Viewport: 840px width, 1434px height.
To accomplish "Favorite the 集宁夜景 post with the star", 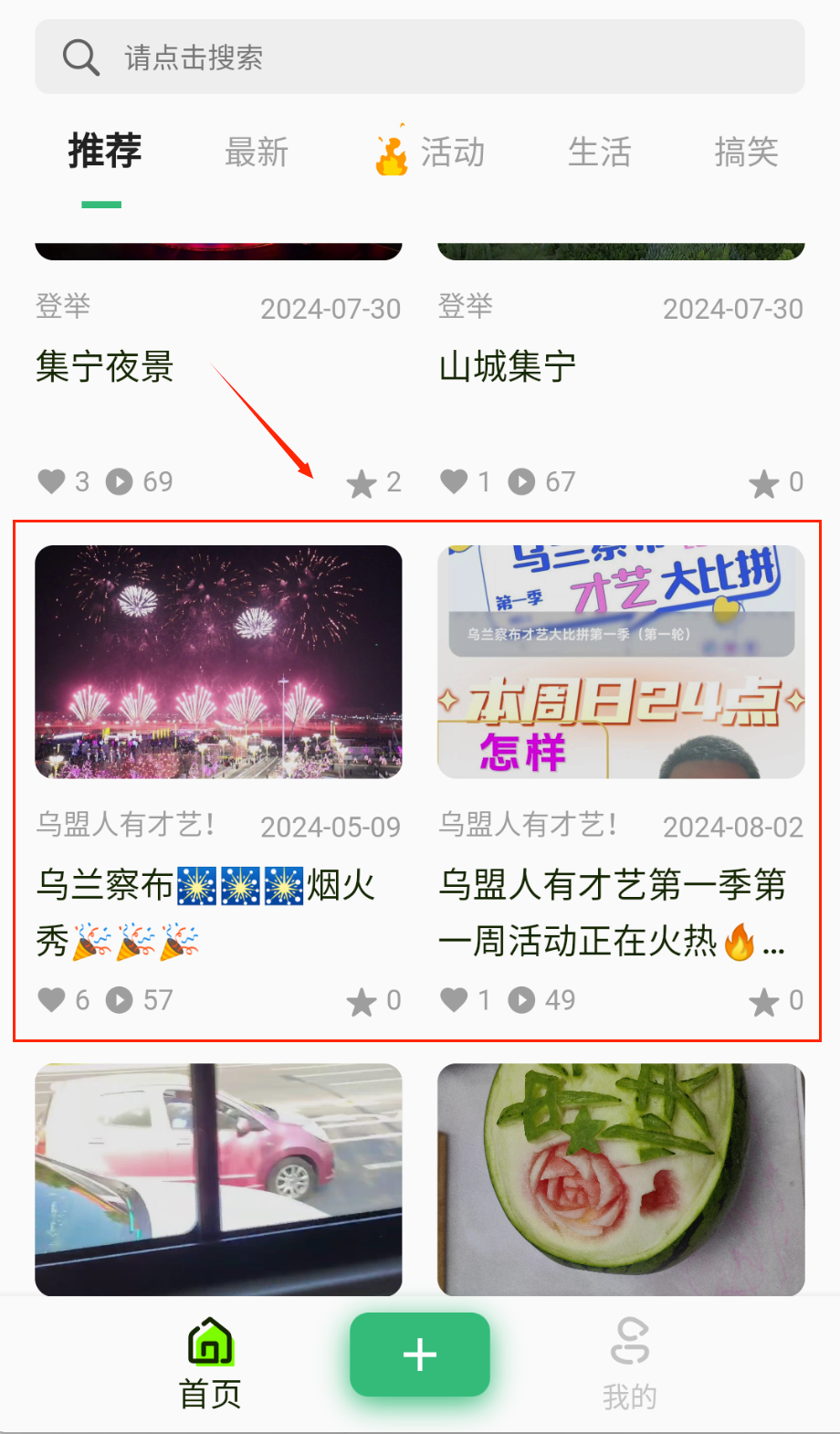I will click(x=362, y=483).
